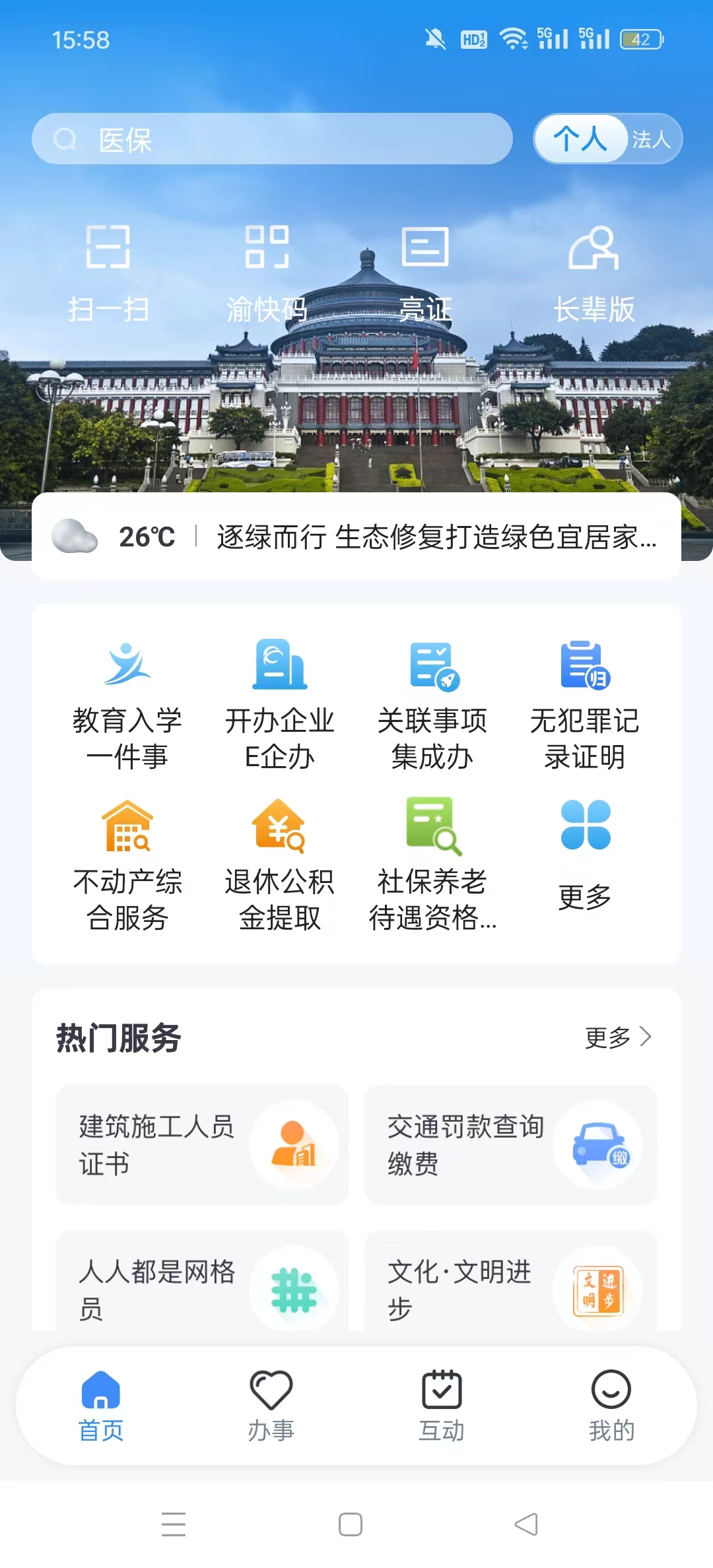Open 社保养老待遇资格 service
Viewport: 713px width, 1568px height.
pos(432,865)
